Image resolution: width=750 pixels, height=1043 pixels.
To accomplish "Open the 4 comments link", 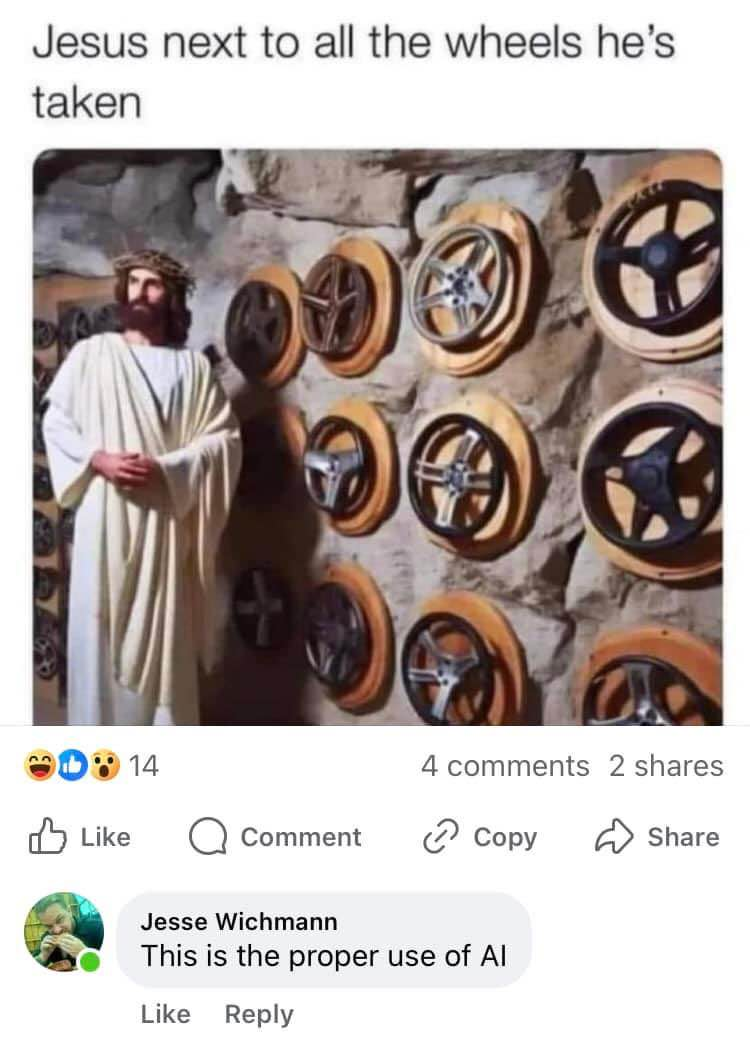I will point(505,766).
